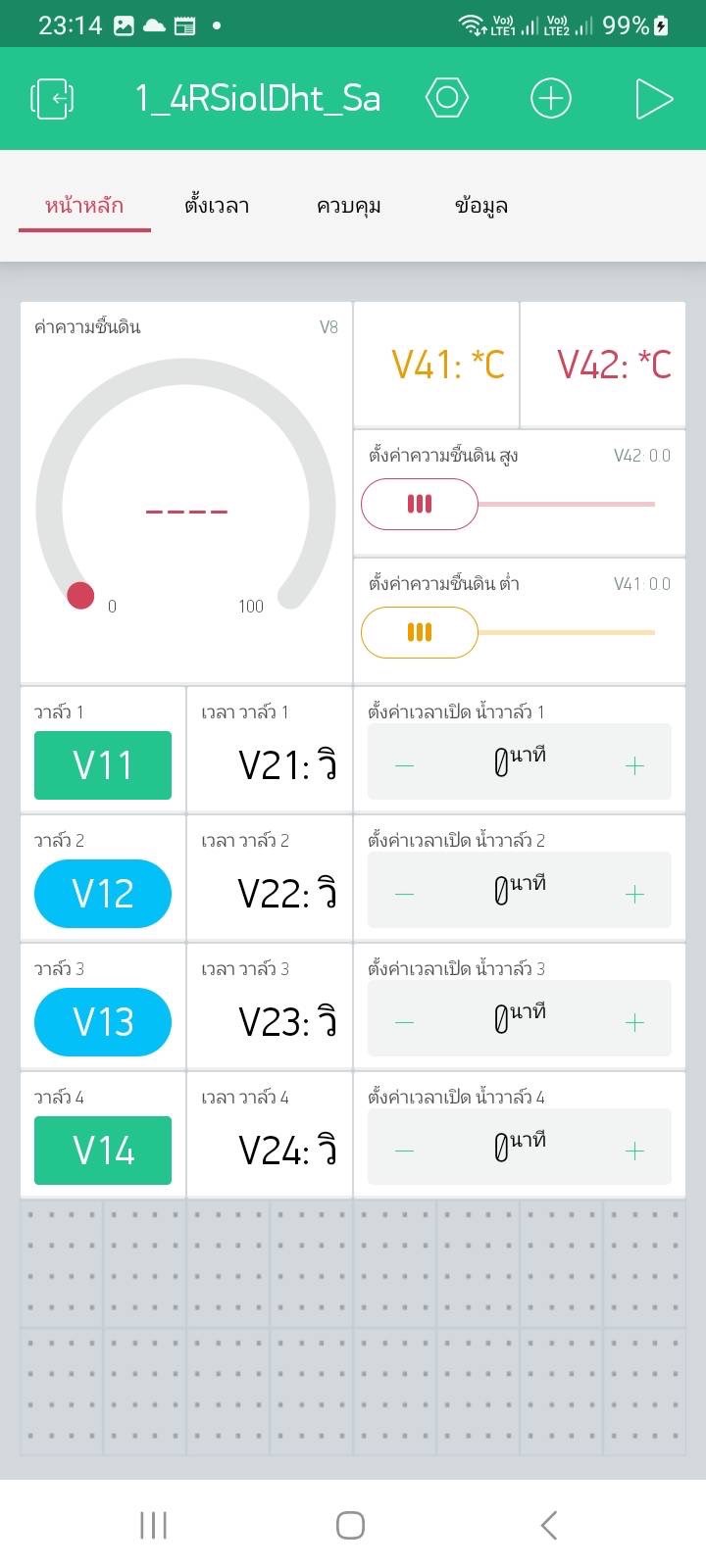Open recent apps from navigation bar

154,1525
